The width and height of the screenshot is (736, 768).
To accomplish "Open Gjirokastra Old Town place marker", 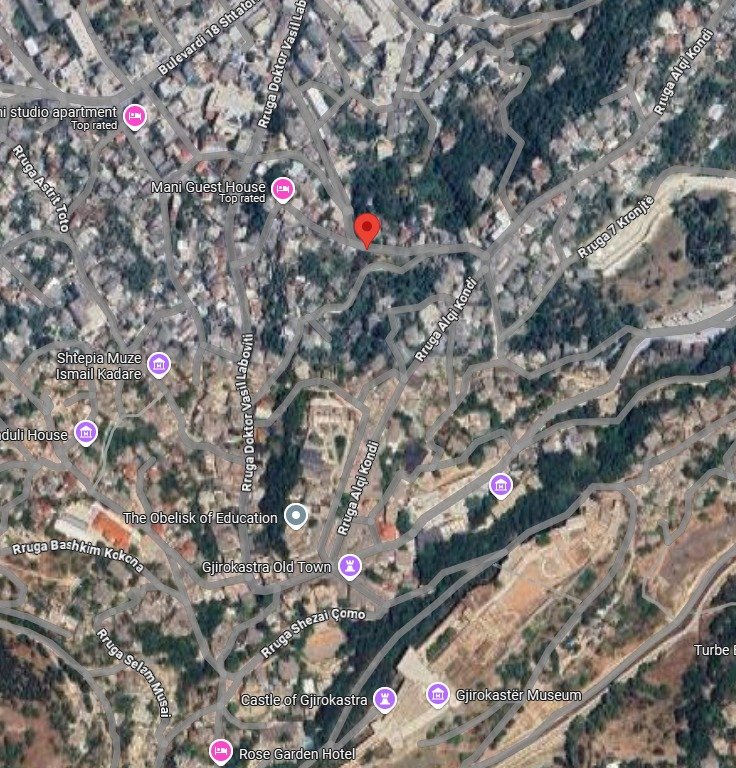I will pos(348,566).
